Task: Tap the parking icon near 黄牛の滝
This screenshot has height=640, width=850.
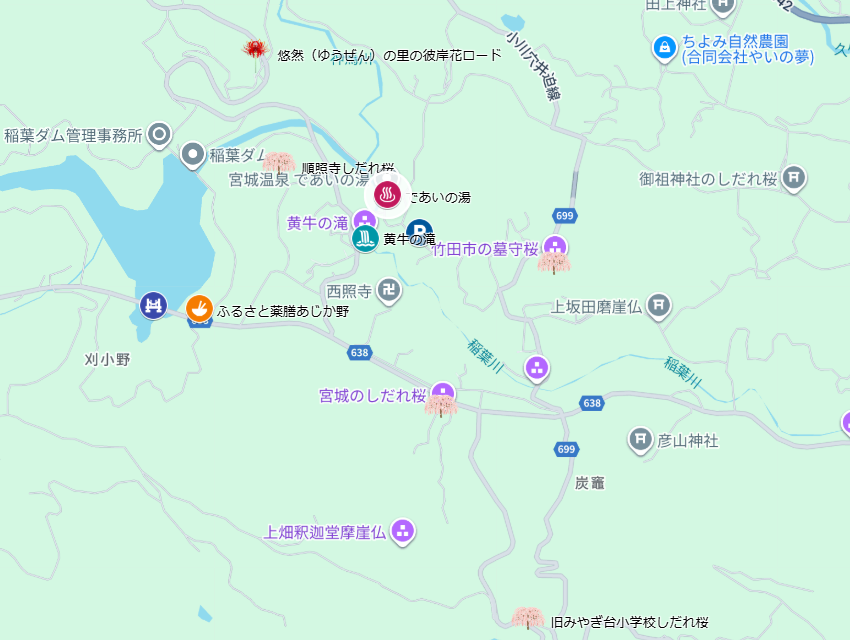Action: [x=419, y=231]
